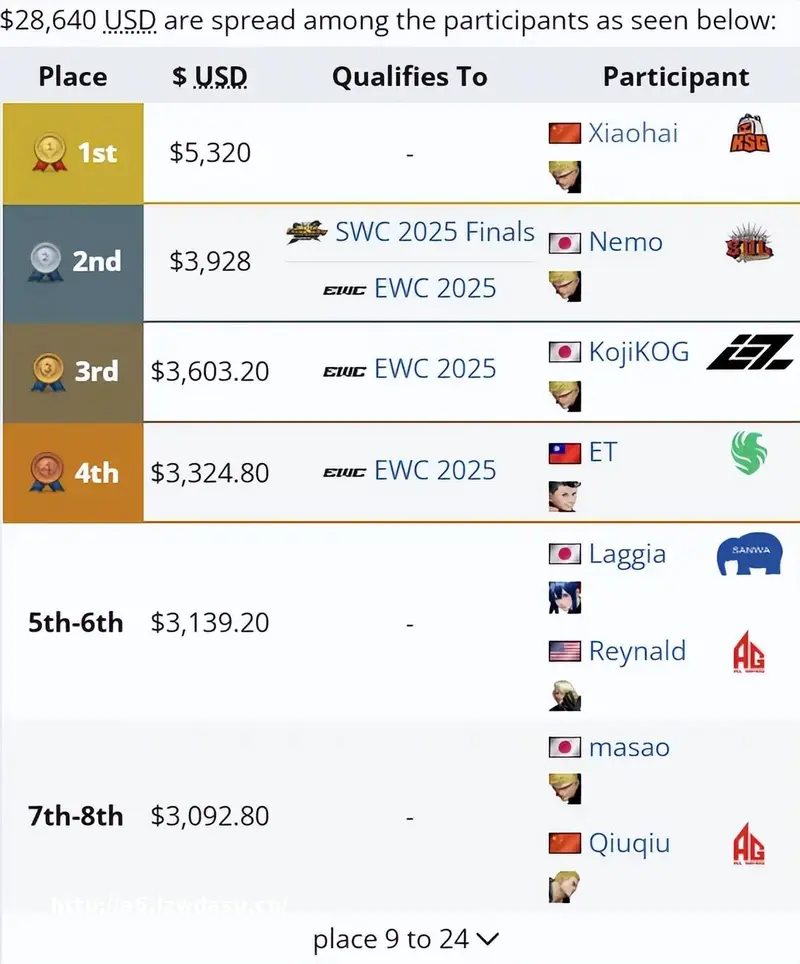Viewport: 800px width, 964px height.
Task: Open EWC 2025 link in 2nd place row
Action: point(434,289)
